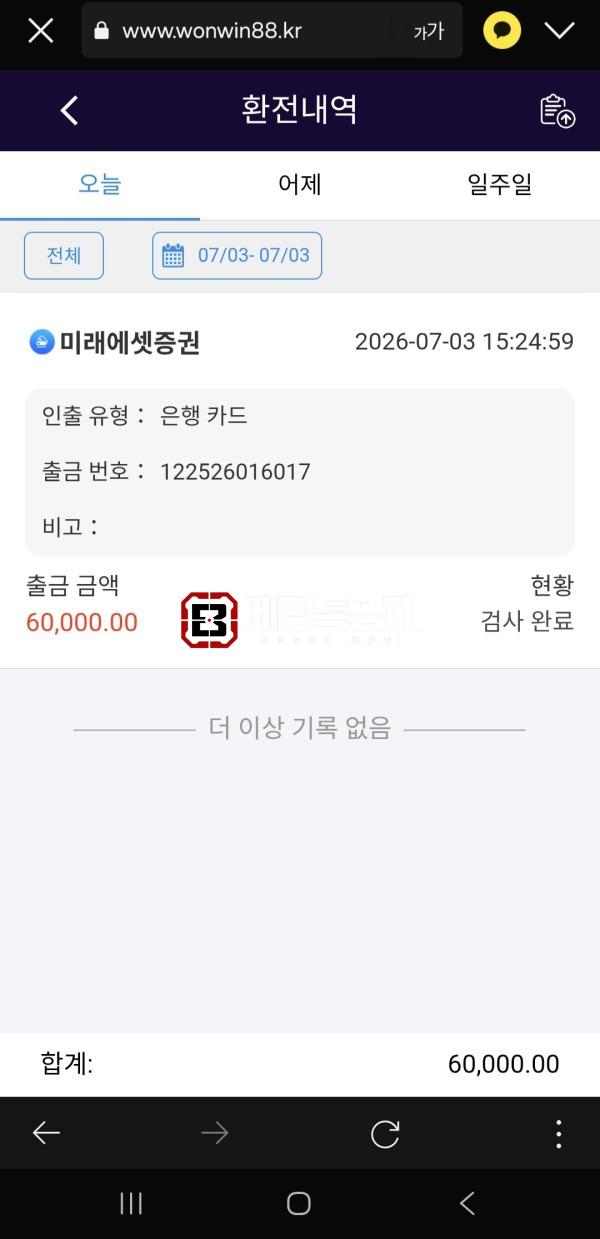Reload the page with refresh icon
The width and height of the screenshot is (600, 1239).
[385, 1133]
